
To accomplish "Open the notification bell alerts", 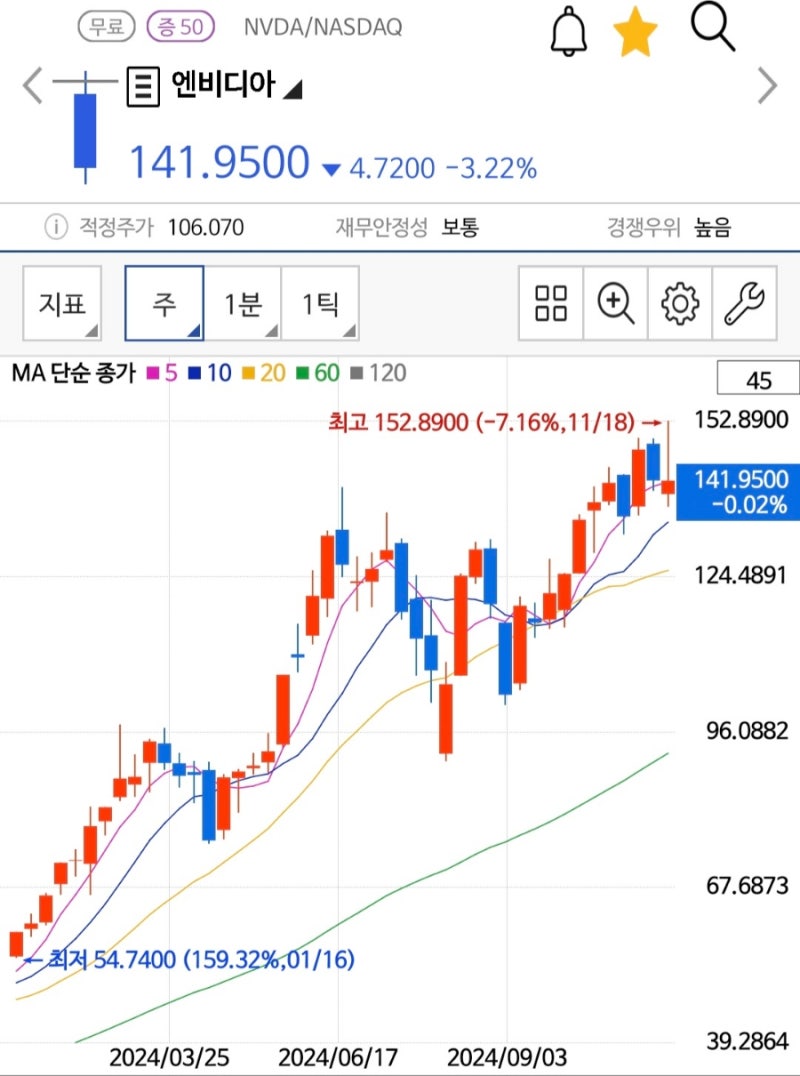I will pyautogui.click(x=567, y=30).
